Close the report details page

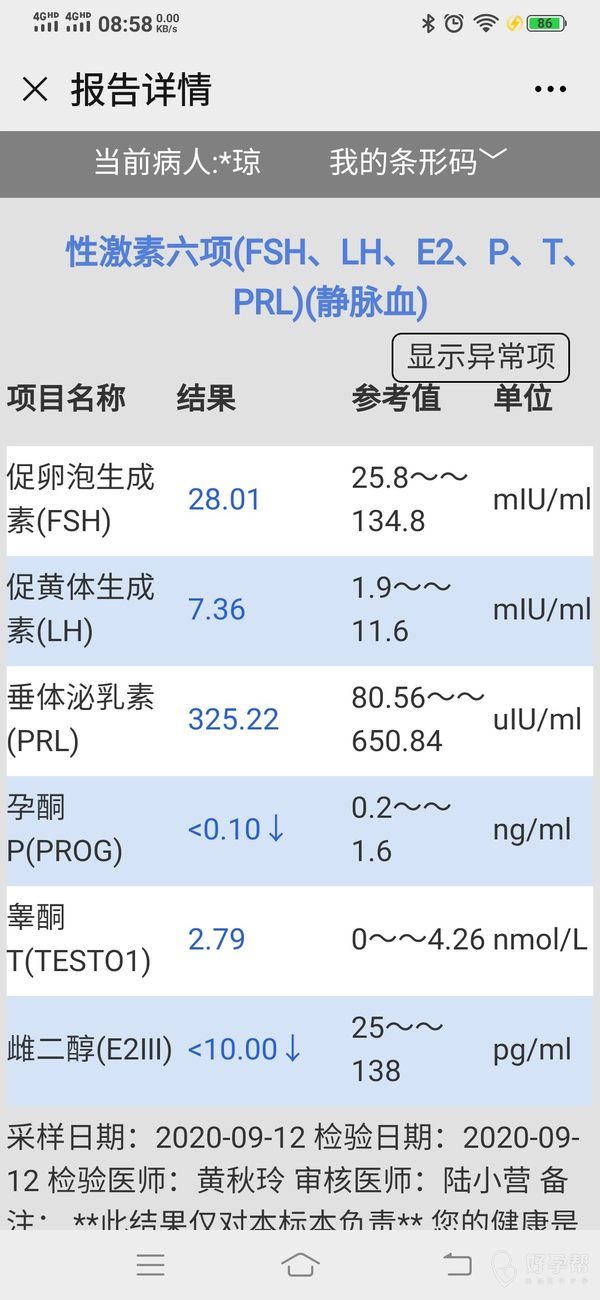(35, 90)
